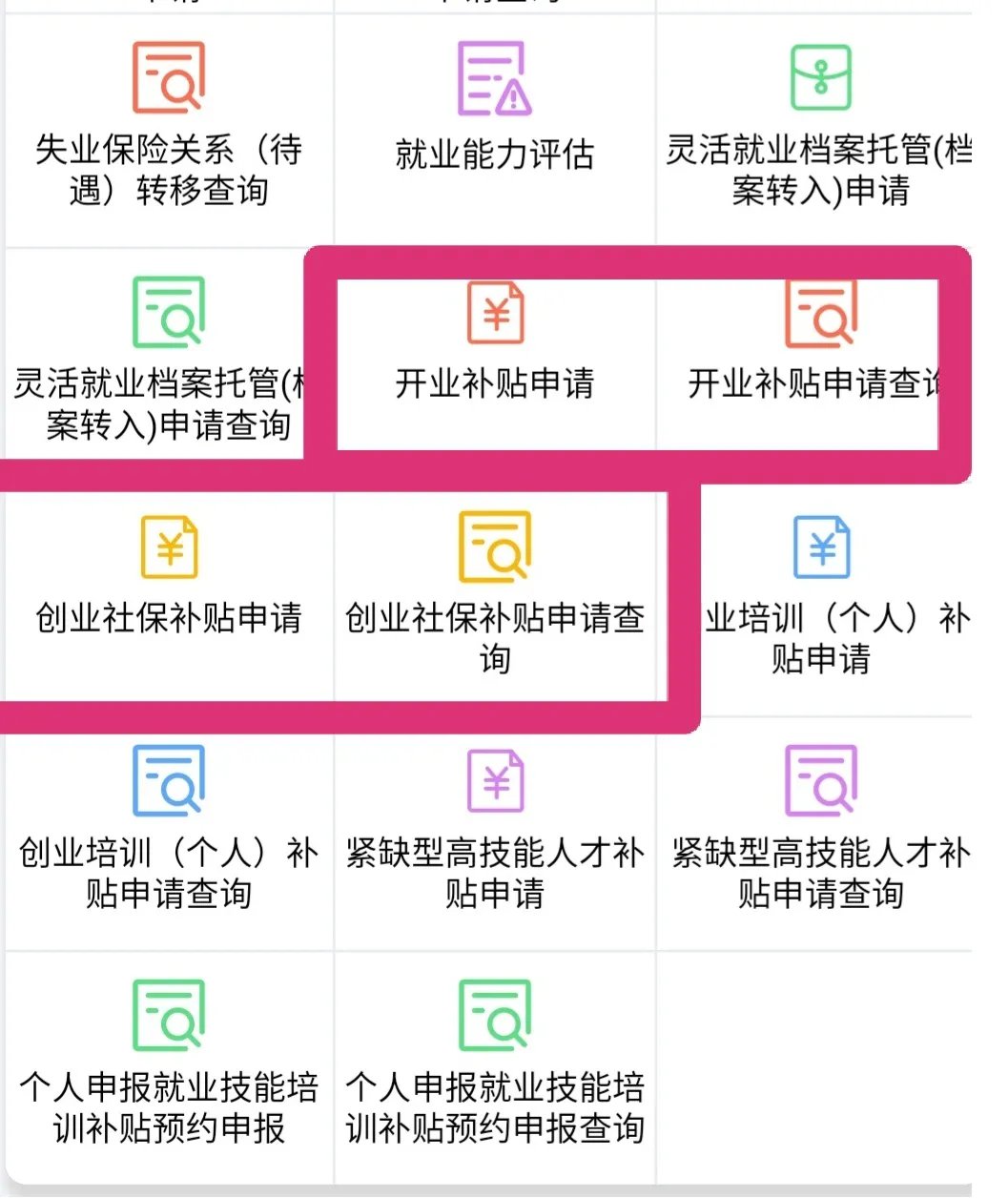Open 灵活就业档案托管(档案转入)申请查询
Image resolution: width=1008 pixels, height=1198 pixels.
click(x=162, y=358)
